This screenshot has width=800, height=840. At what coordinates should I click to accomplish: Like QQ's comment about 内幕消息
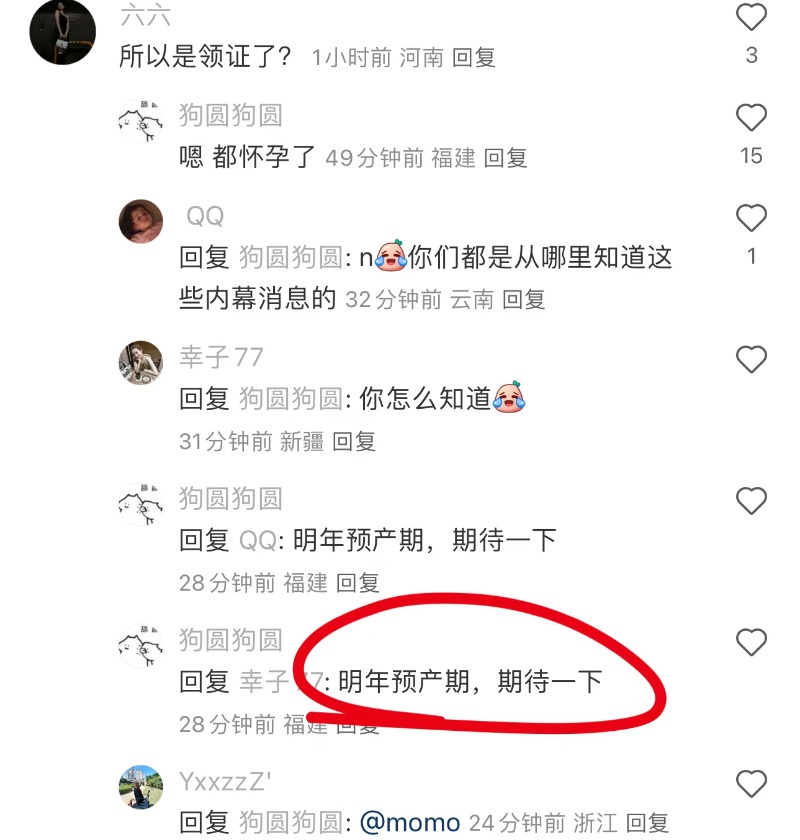point(751,218)
